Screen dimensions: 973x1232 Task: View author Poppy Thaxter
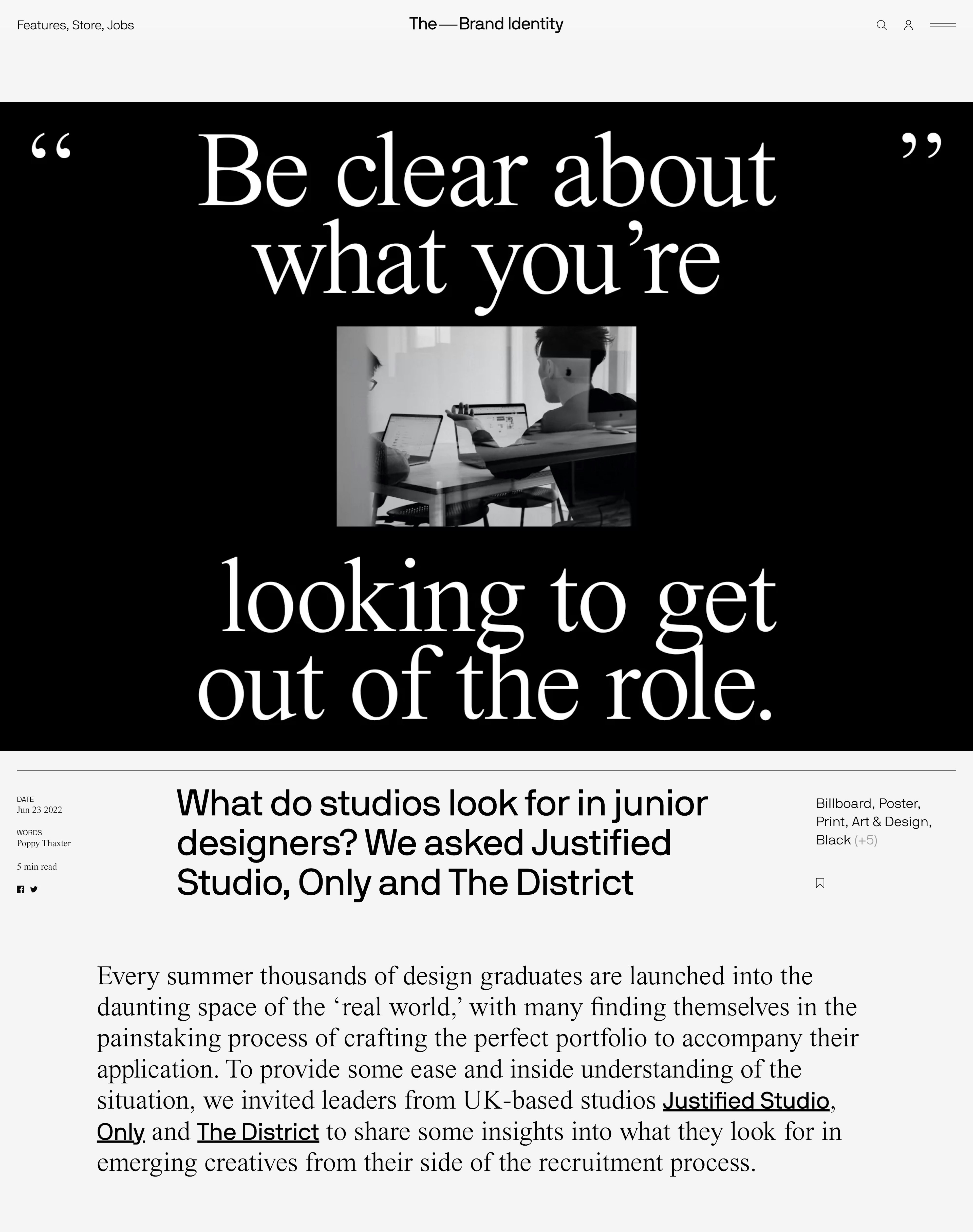tap(44, 843)
